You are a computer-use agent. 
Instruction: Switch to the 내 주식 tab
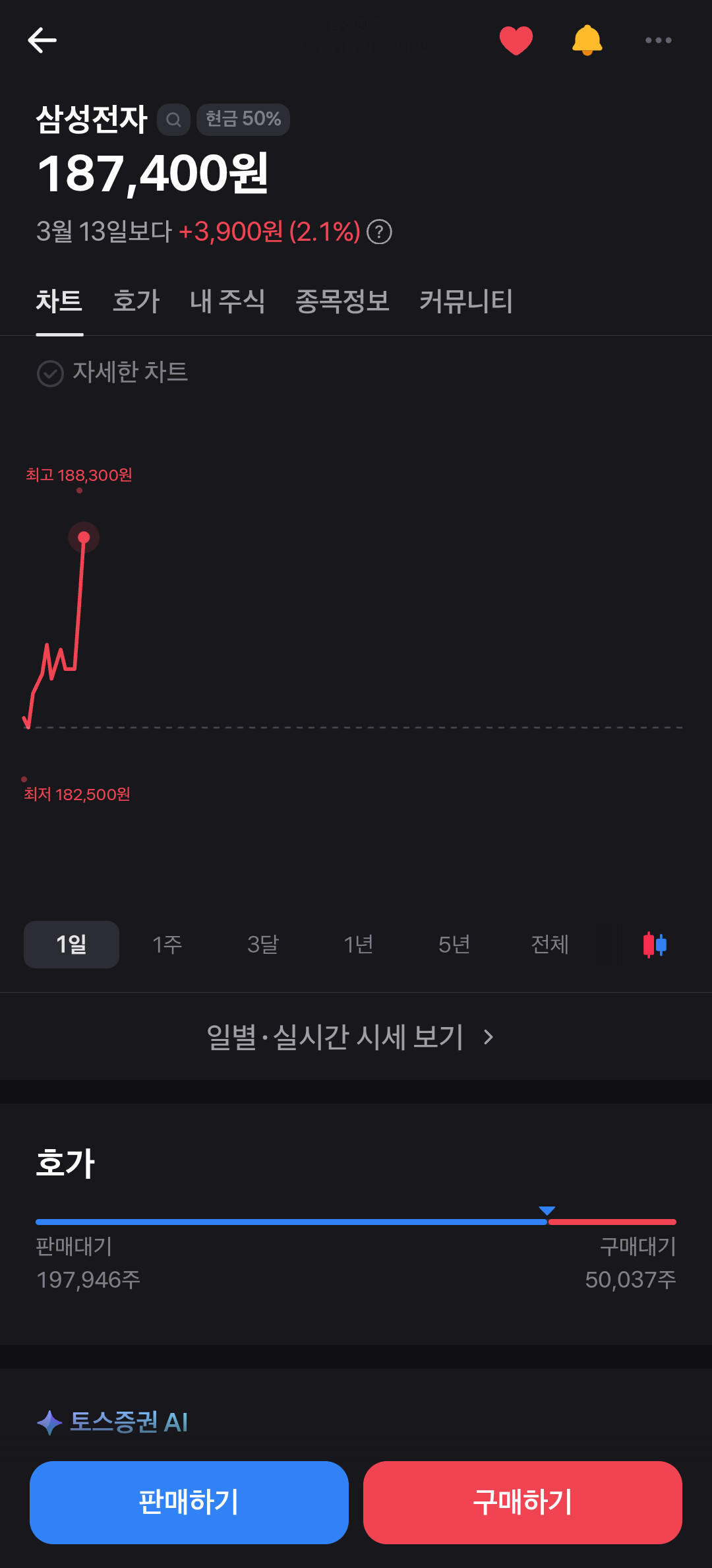pos(227,301)
